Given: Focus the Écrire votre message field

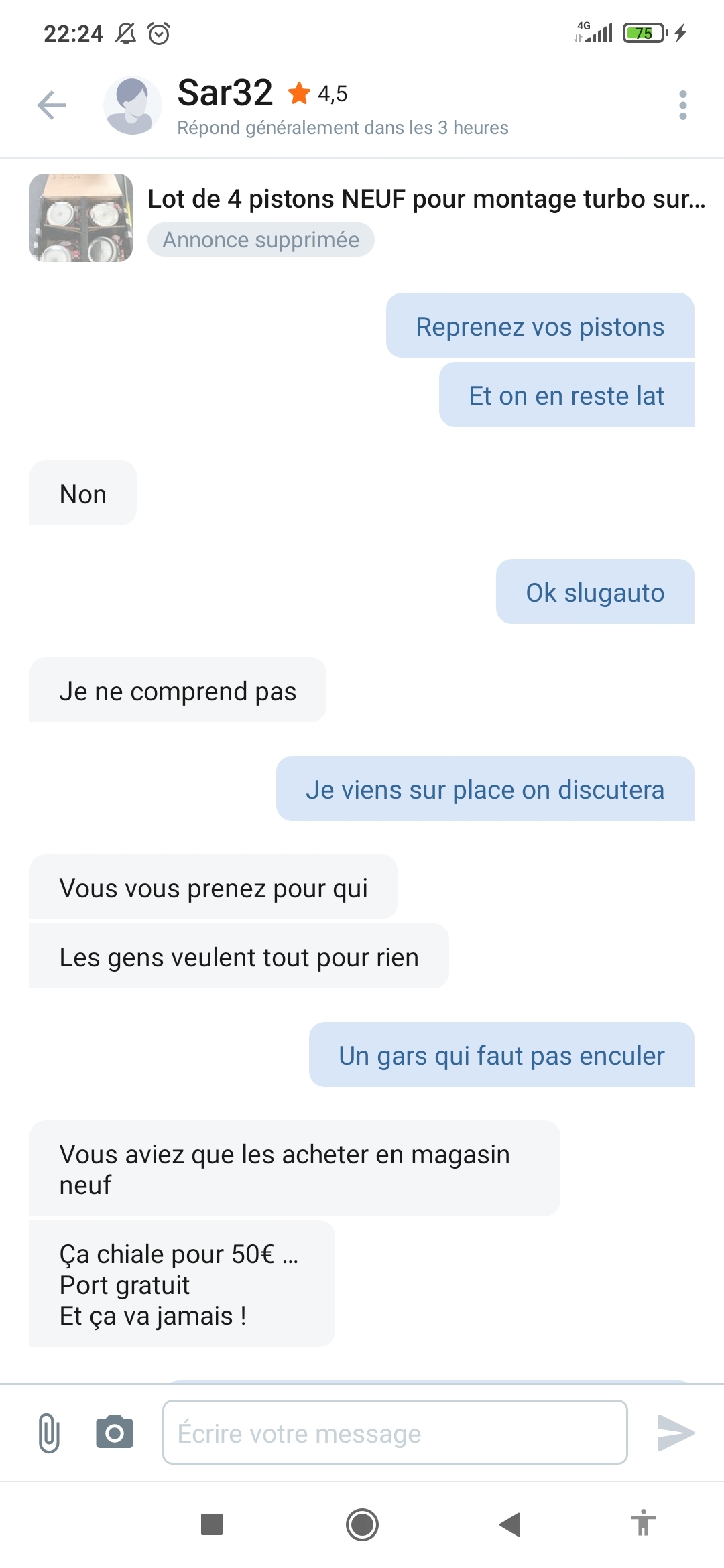Looking at the screenshot, I should click(395, 1433).
